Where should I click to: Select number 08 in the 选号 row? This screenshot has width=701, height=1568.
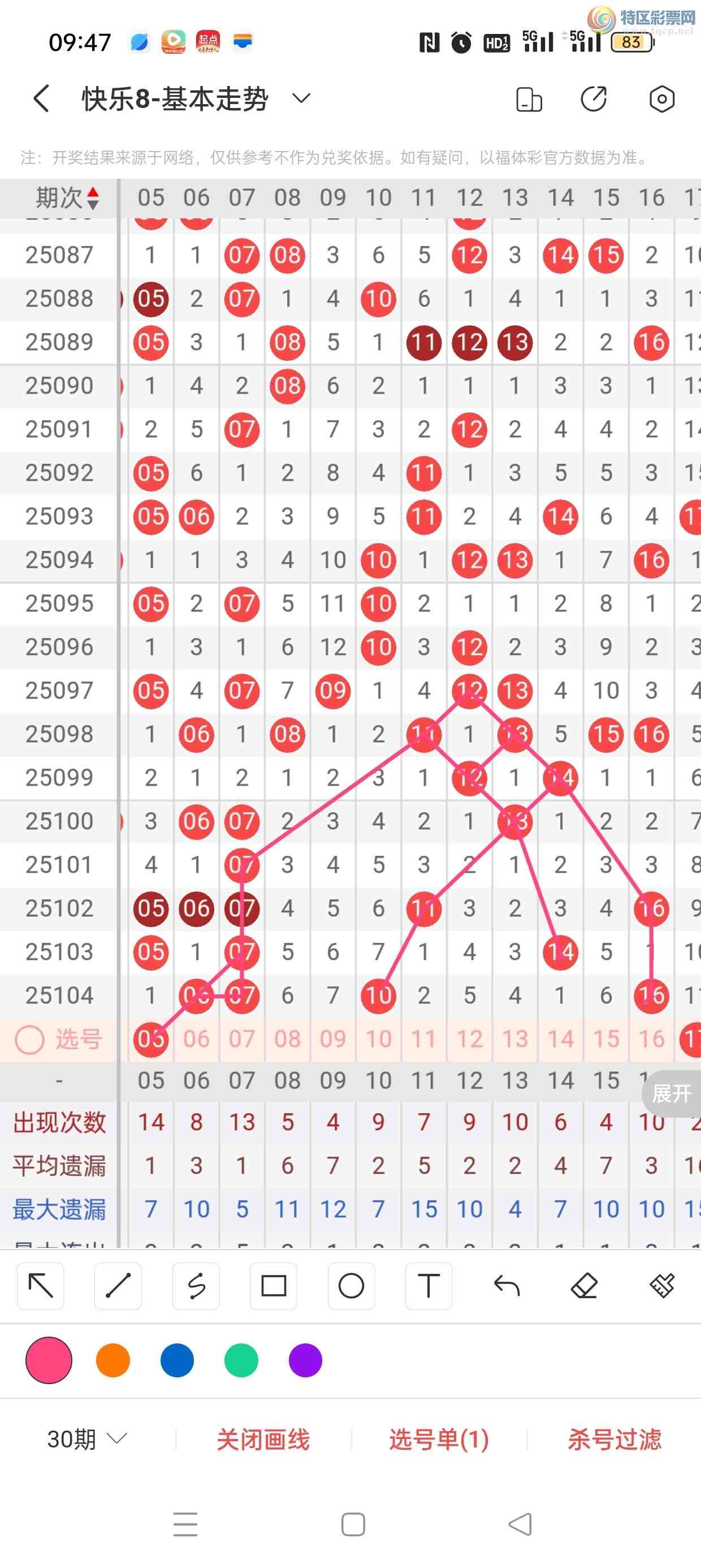[x=287, y=1039]
